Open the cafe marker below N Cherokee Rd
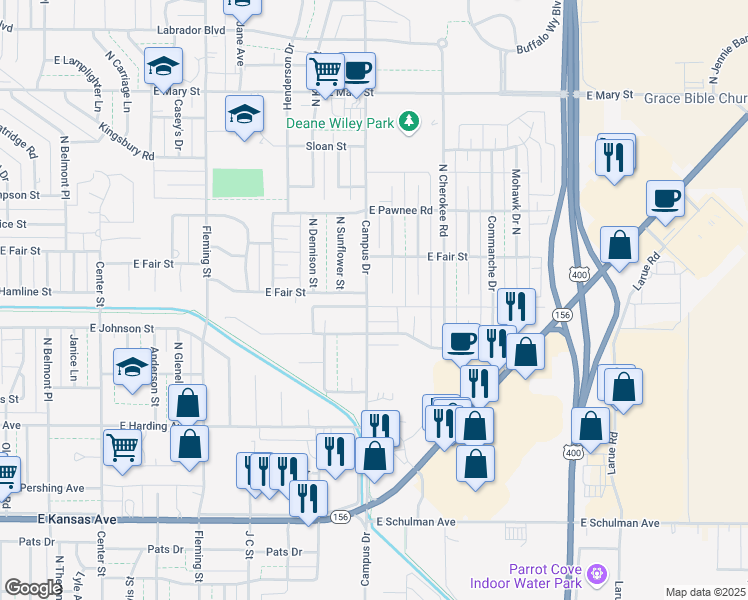The image size is (748, 600). coord(460,343)
